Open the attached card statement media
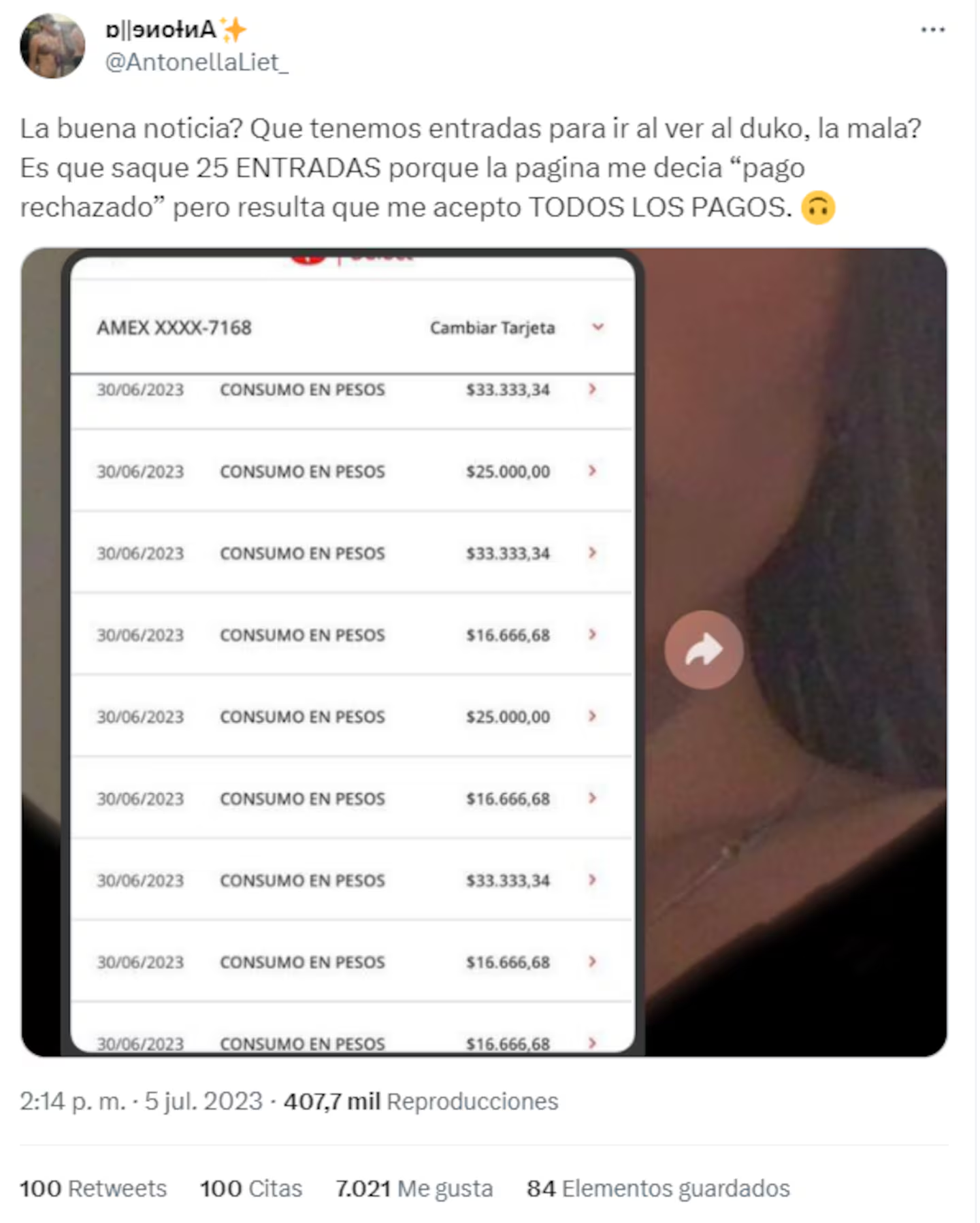 483,651
